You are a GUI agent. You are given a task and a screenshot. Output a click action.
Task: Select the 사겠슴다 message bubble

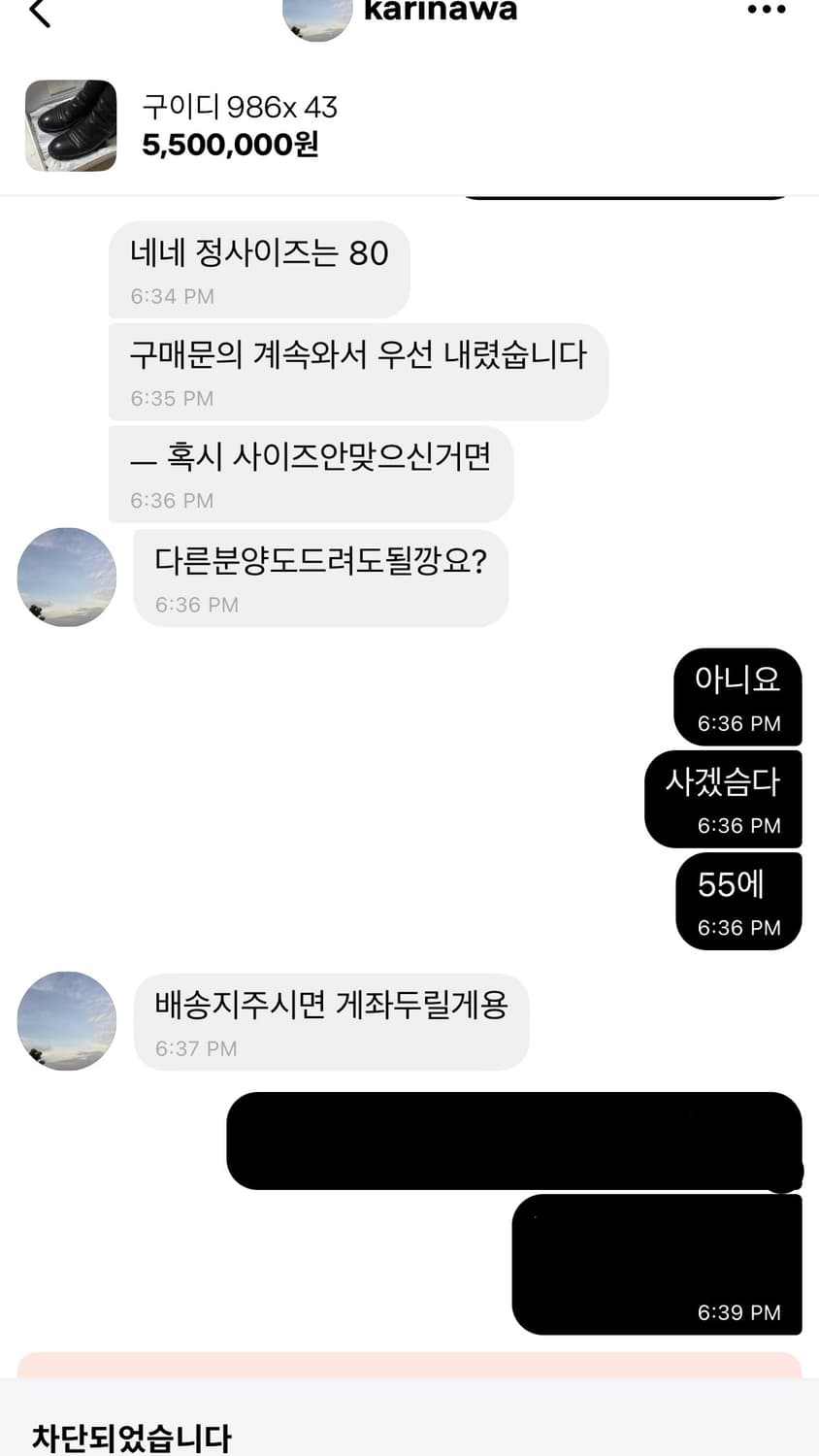[723, 798]
